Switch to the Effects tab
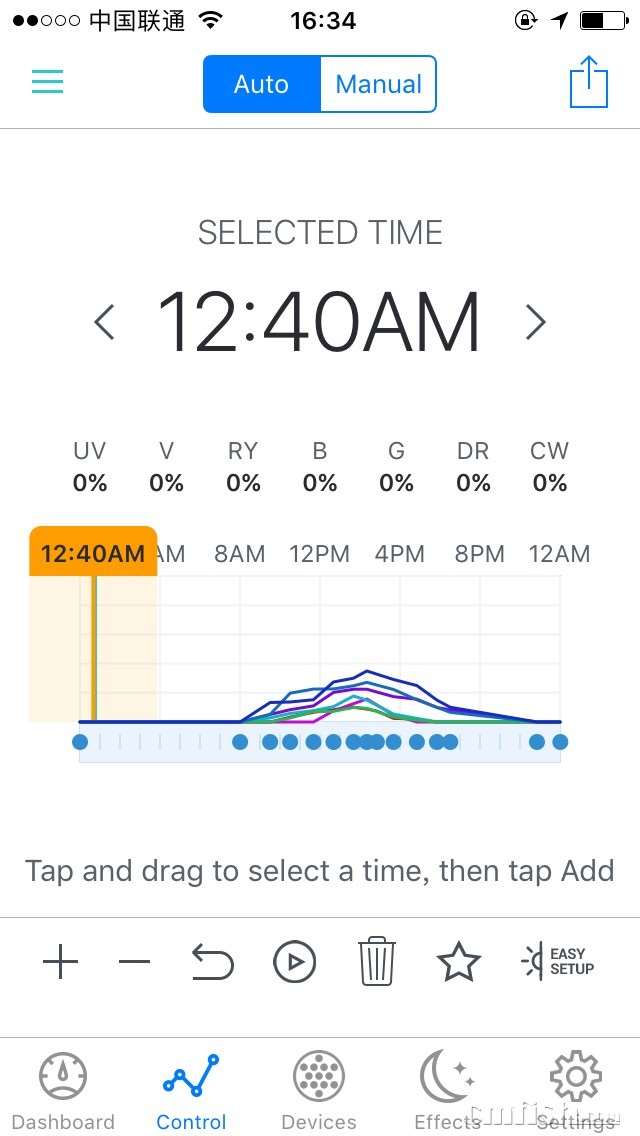 (x=447, y=1090)
